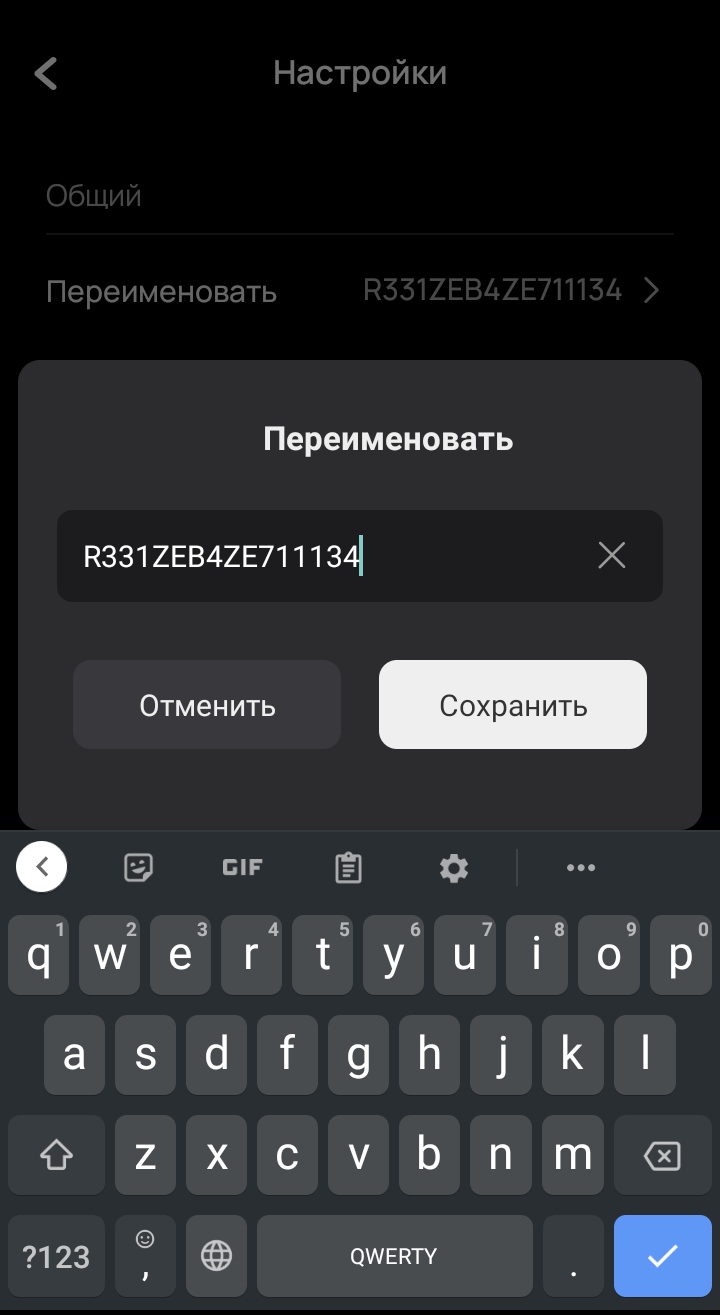
Task: Open keyboard settings gear
Action: point(454,867)
